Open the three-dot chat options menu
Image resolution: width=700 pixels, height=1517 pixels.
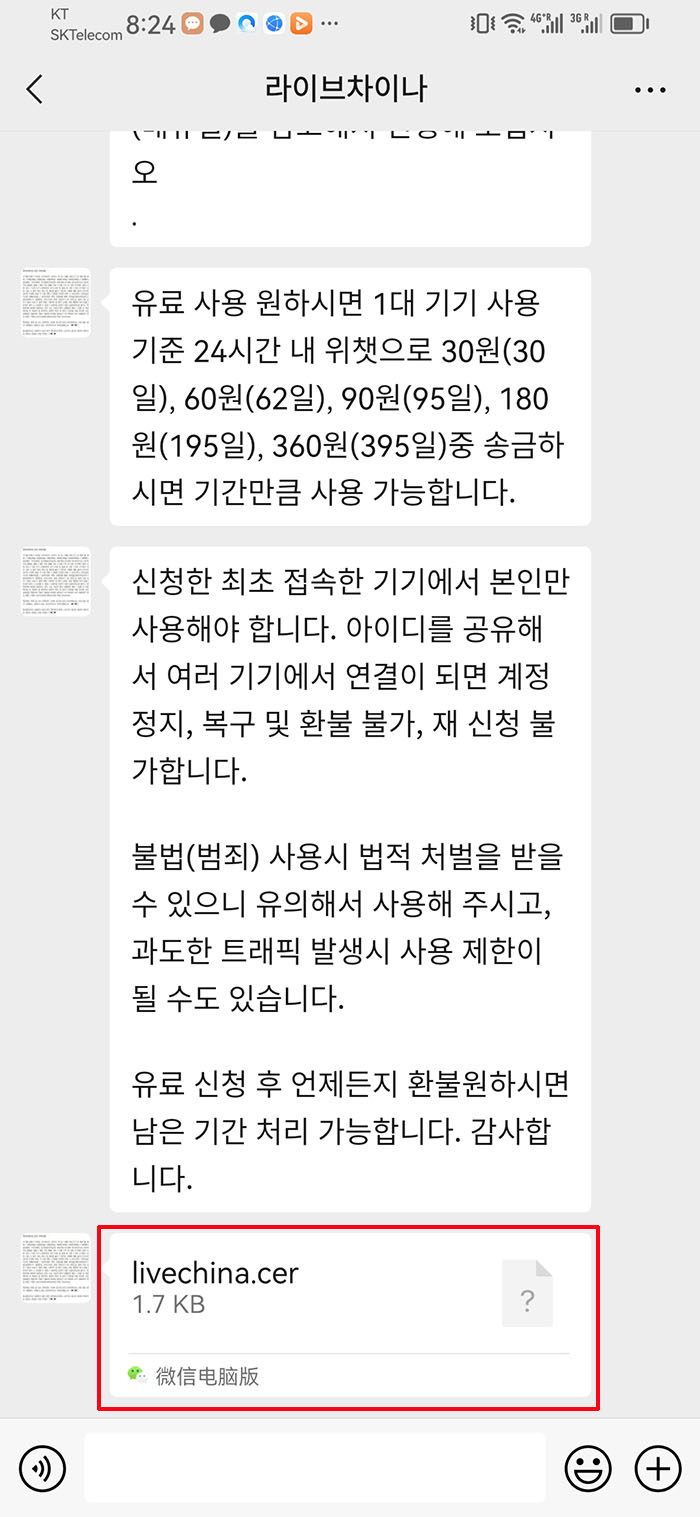point(650,90)
